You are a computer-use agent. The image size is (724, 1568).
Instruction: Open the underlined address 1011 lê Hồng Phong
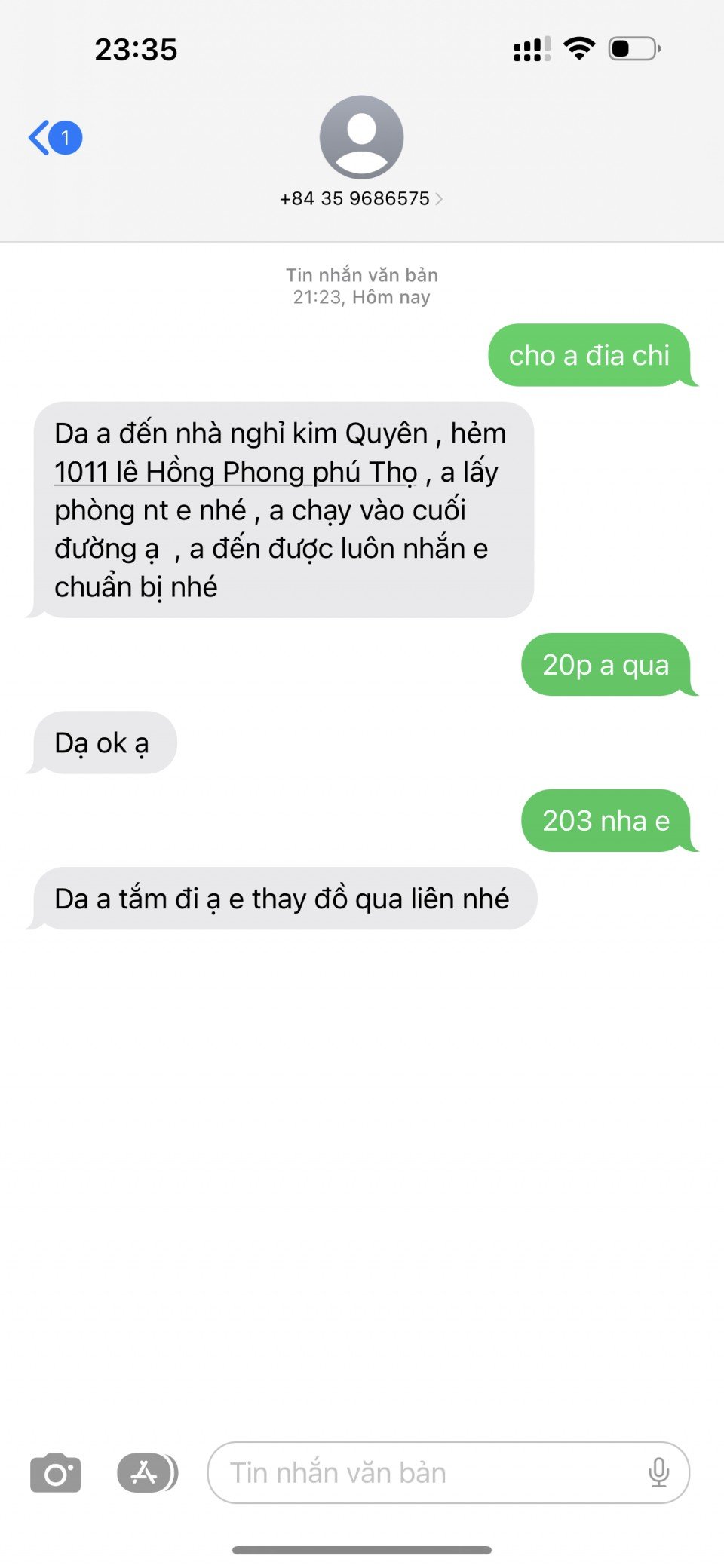234,473
